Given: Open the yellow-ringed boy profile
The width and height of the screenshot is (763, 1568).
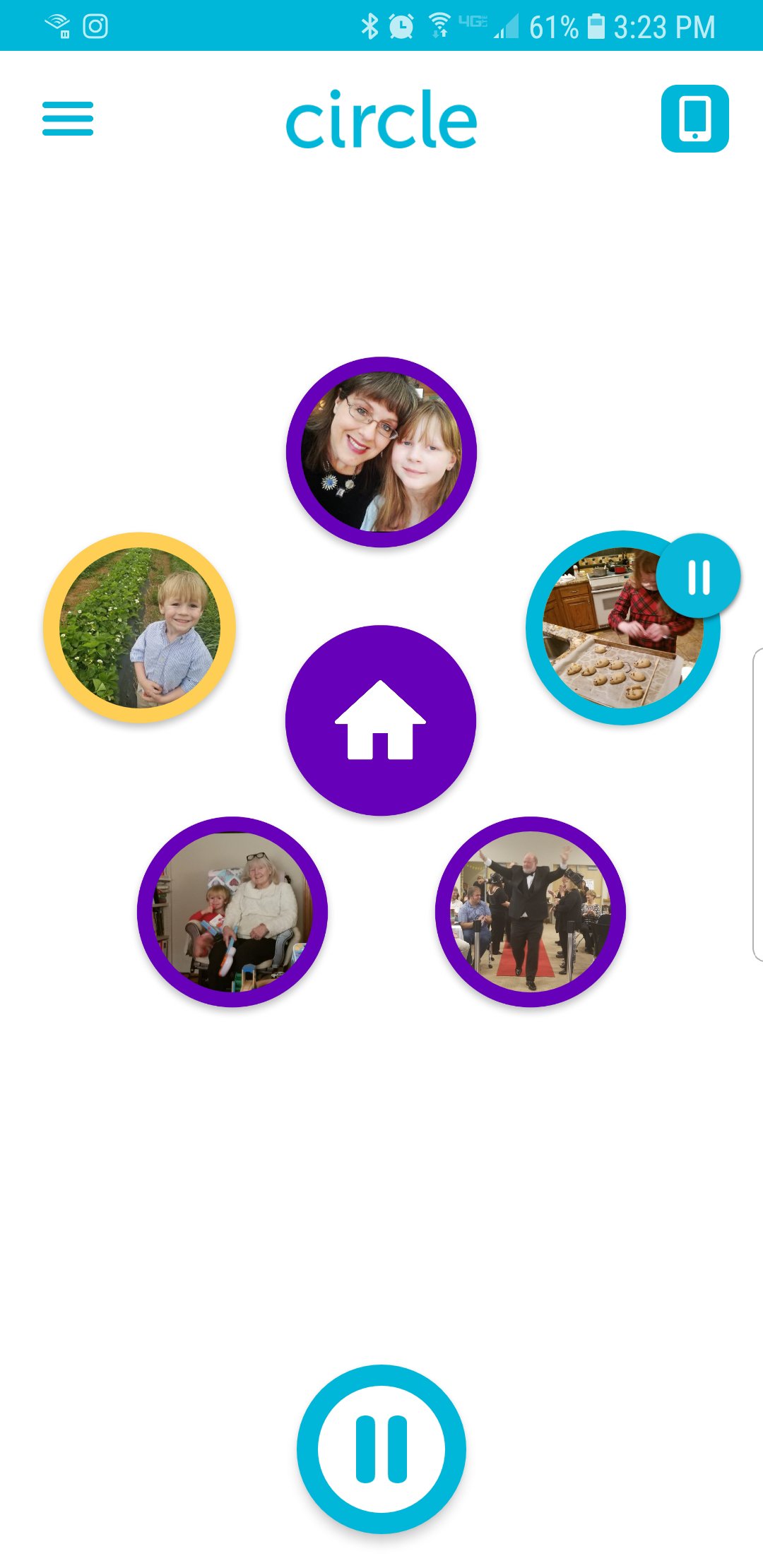Looking at the screenshot, I should pos(140,628).
